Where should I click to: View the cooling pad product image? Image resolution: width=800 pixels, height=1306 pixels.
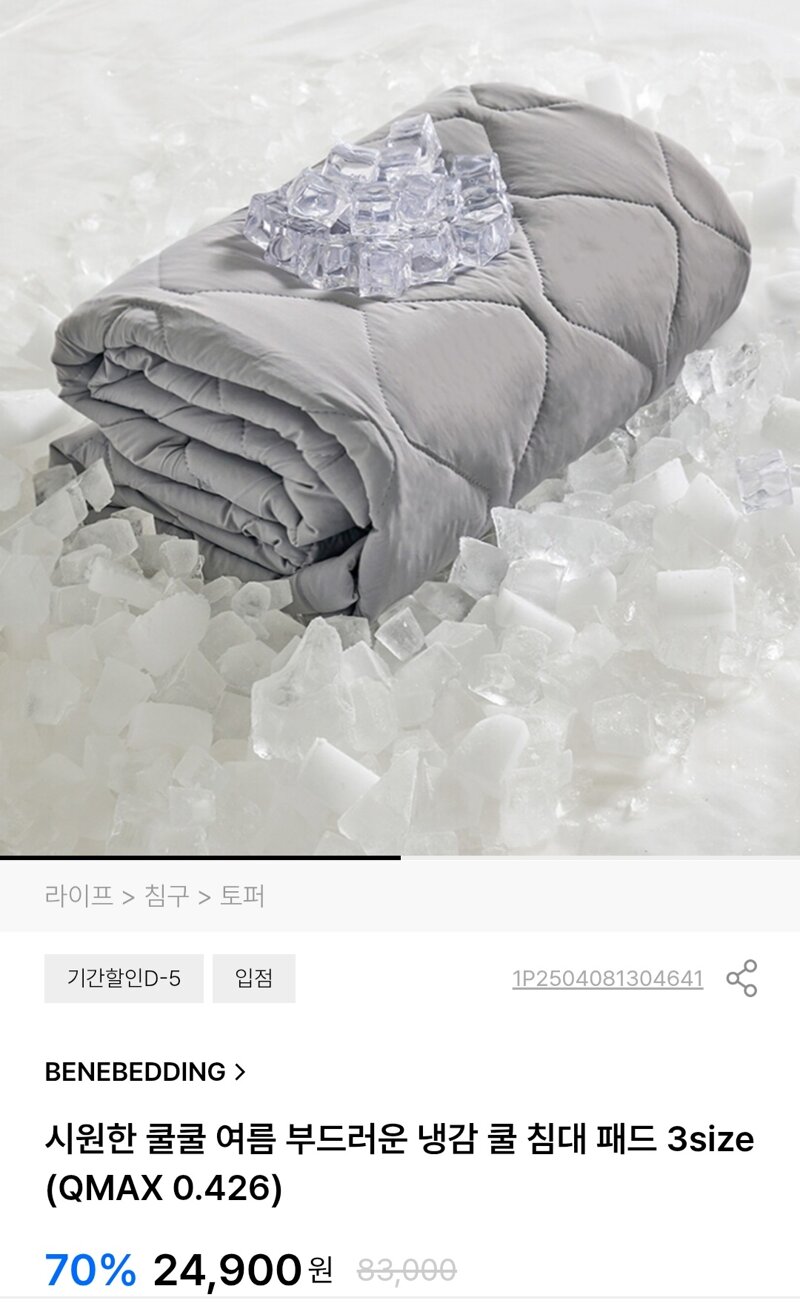(x=400, y=428)
